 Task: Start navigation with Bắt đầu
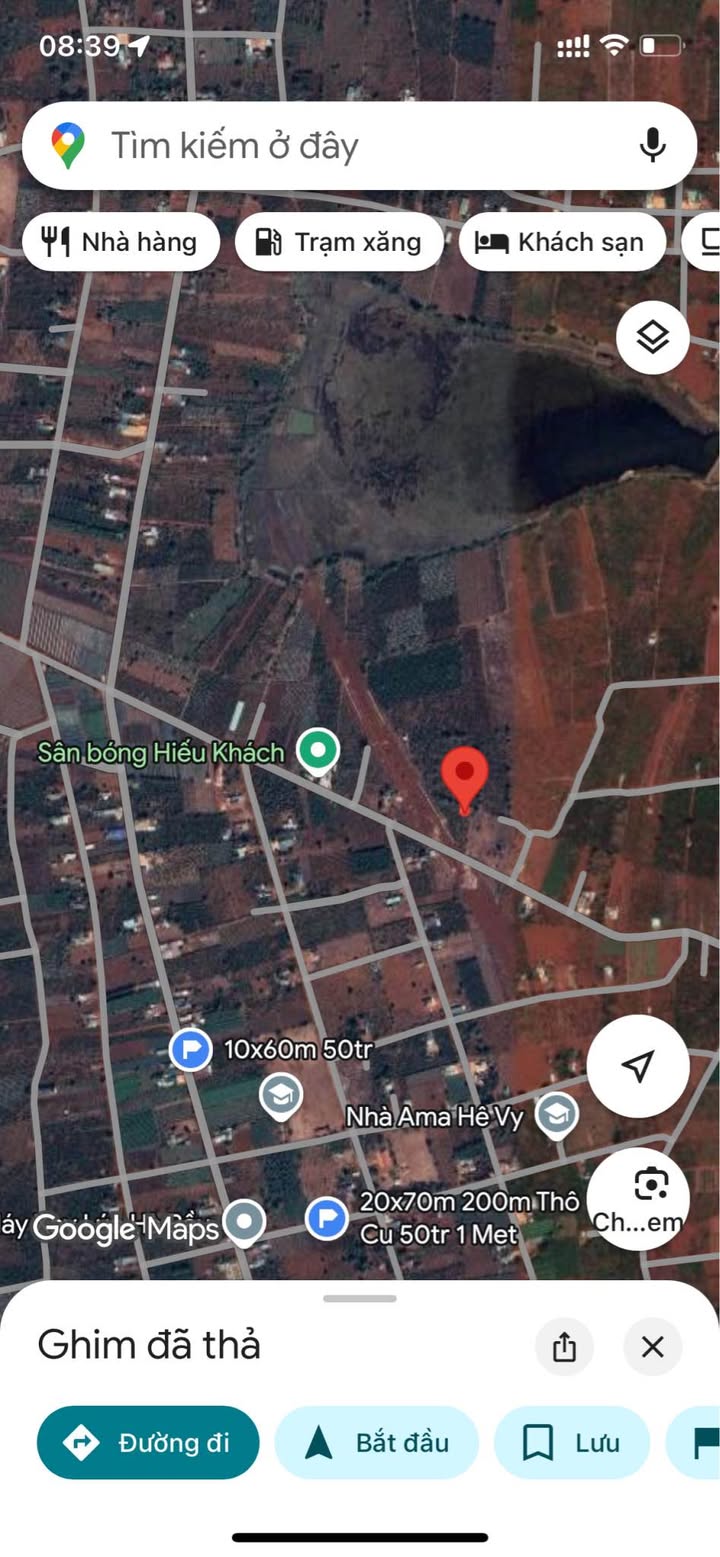point(377,1442)
